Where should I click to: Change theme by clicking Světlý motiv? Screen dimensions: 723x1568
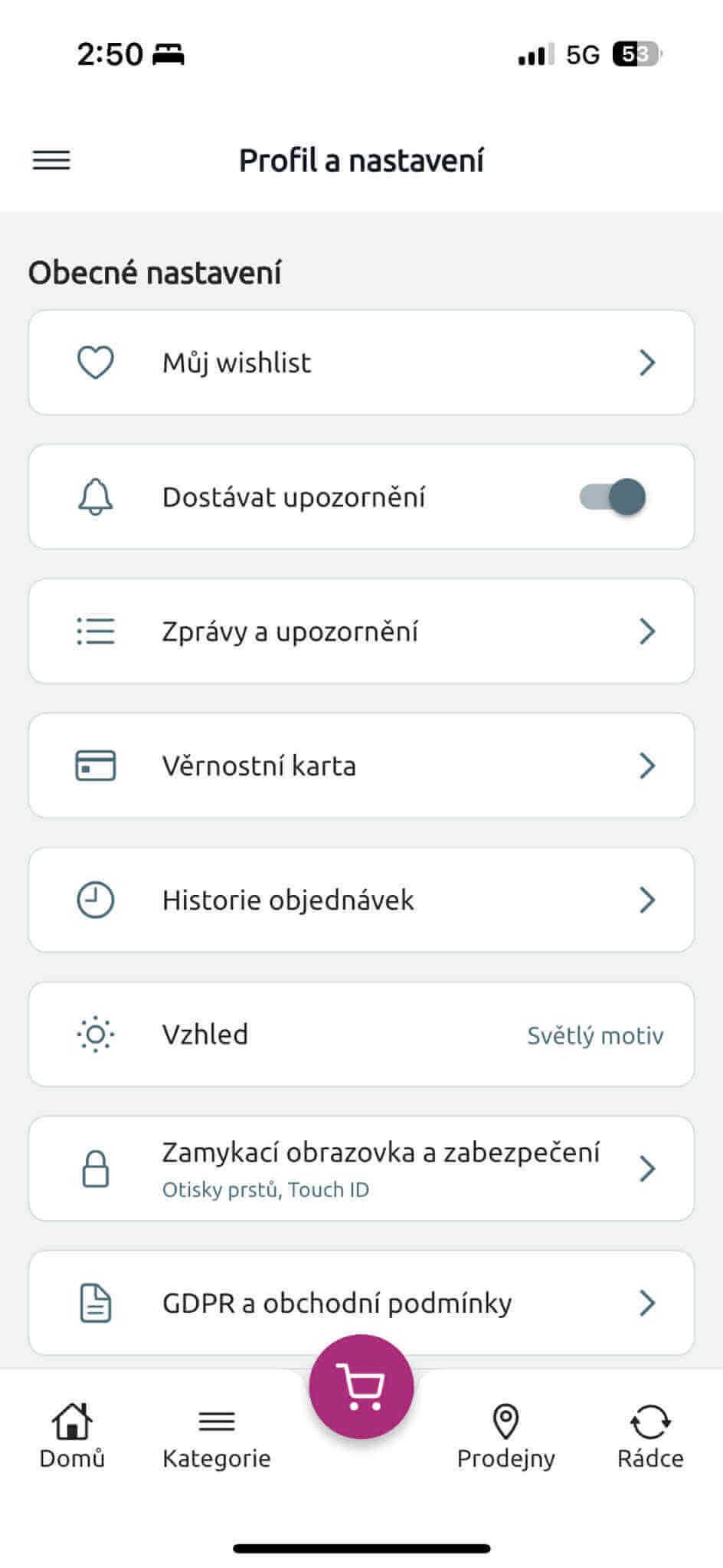point(595,1035)
